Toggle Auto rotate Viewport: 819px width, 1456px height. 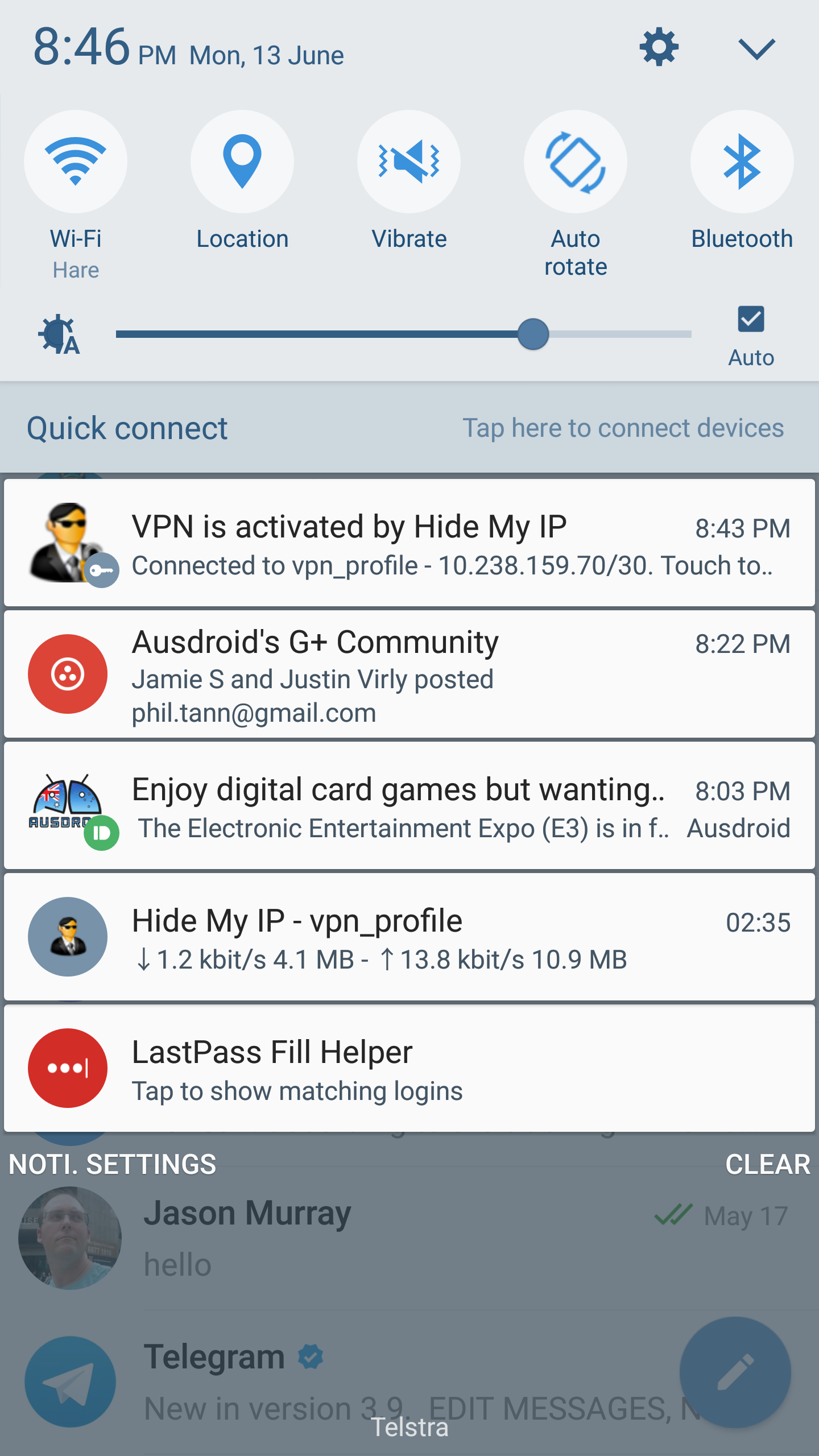coord(576,162)
